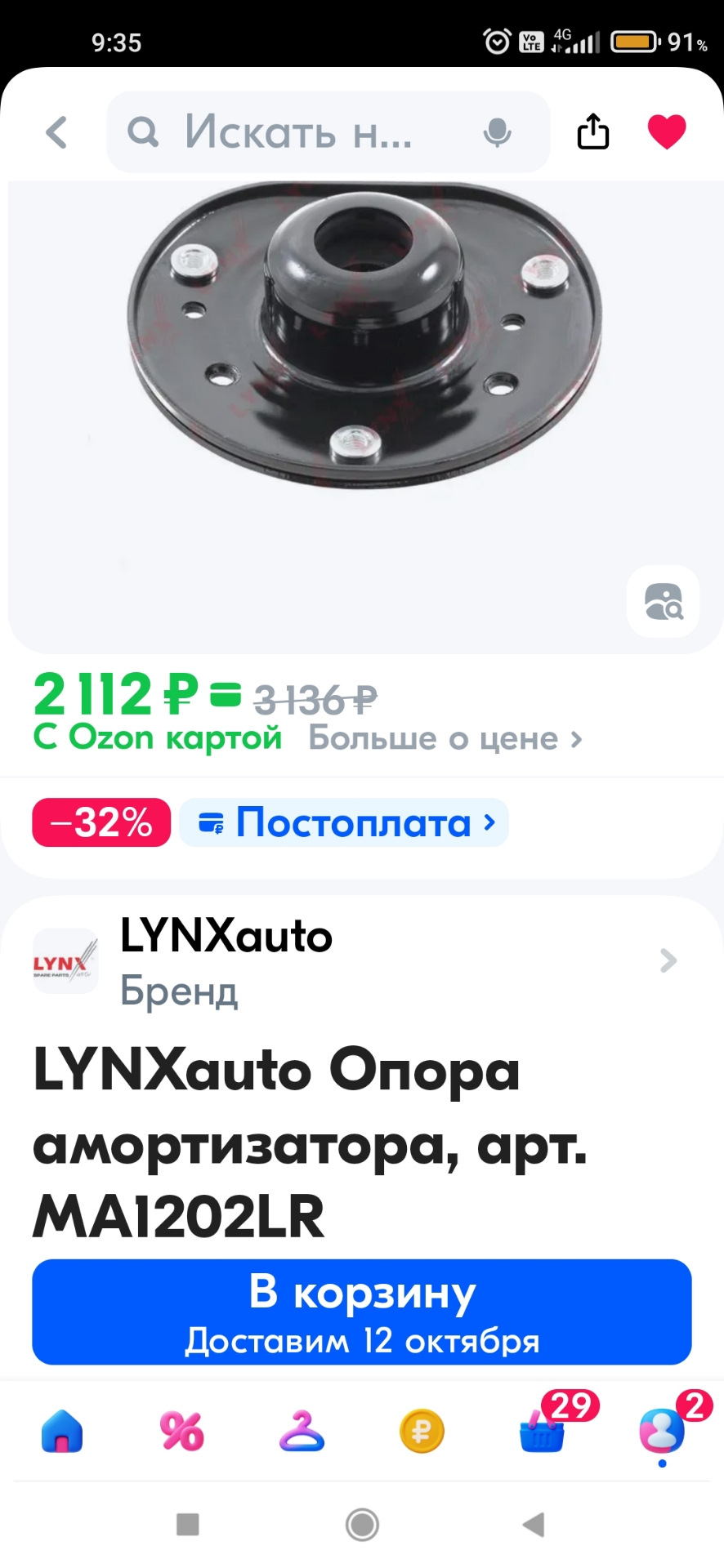
Task: Start voice search with the microphone
Action: (x=497, y=132)
